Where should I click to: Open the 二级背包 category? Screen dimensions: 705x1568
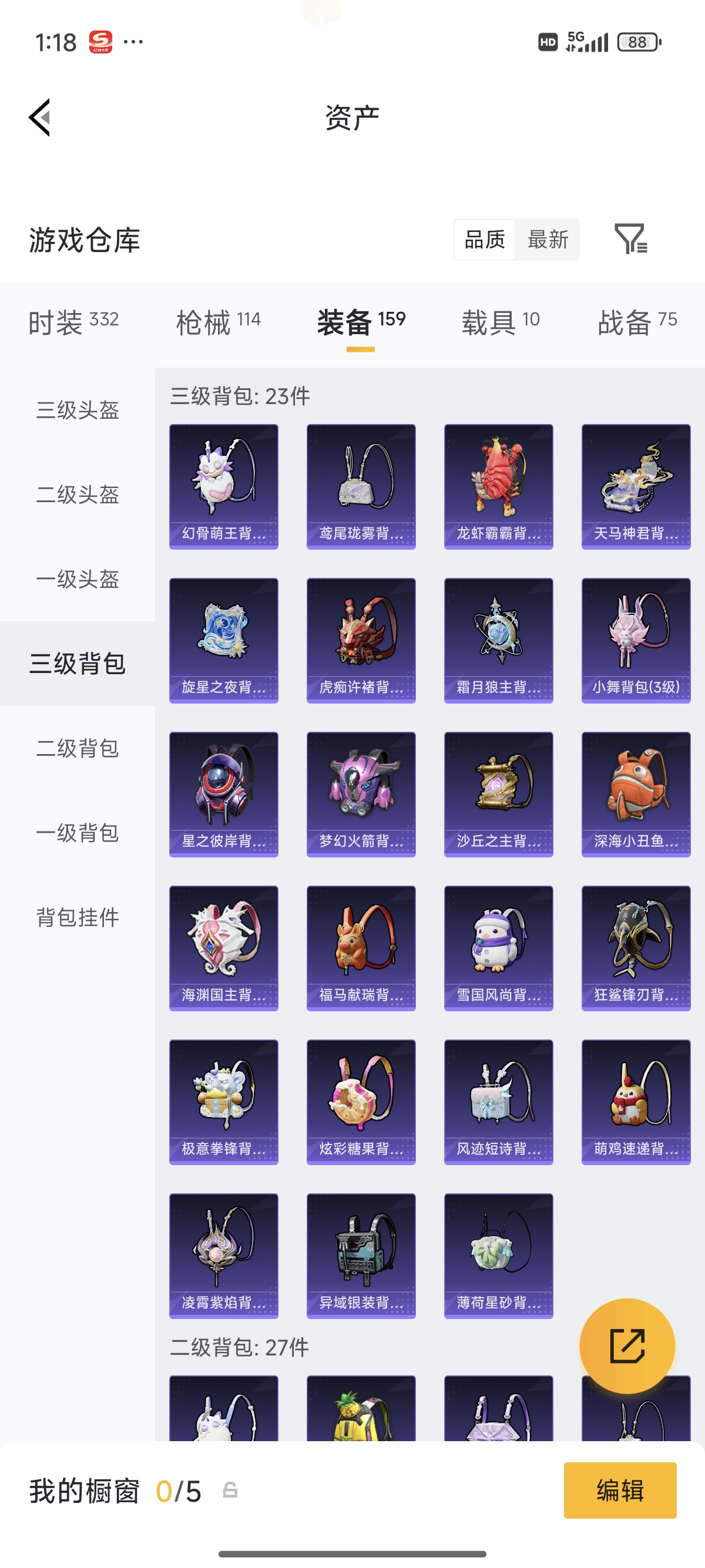click(78, 749)
